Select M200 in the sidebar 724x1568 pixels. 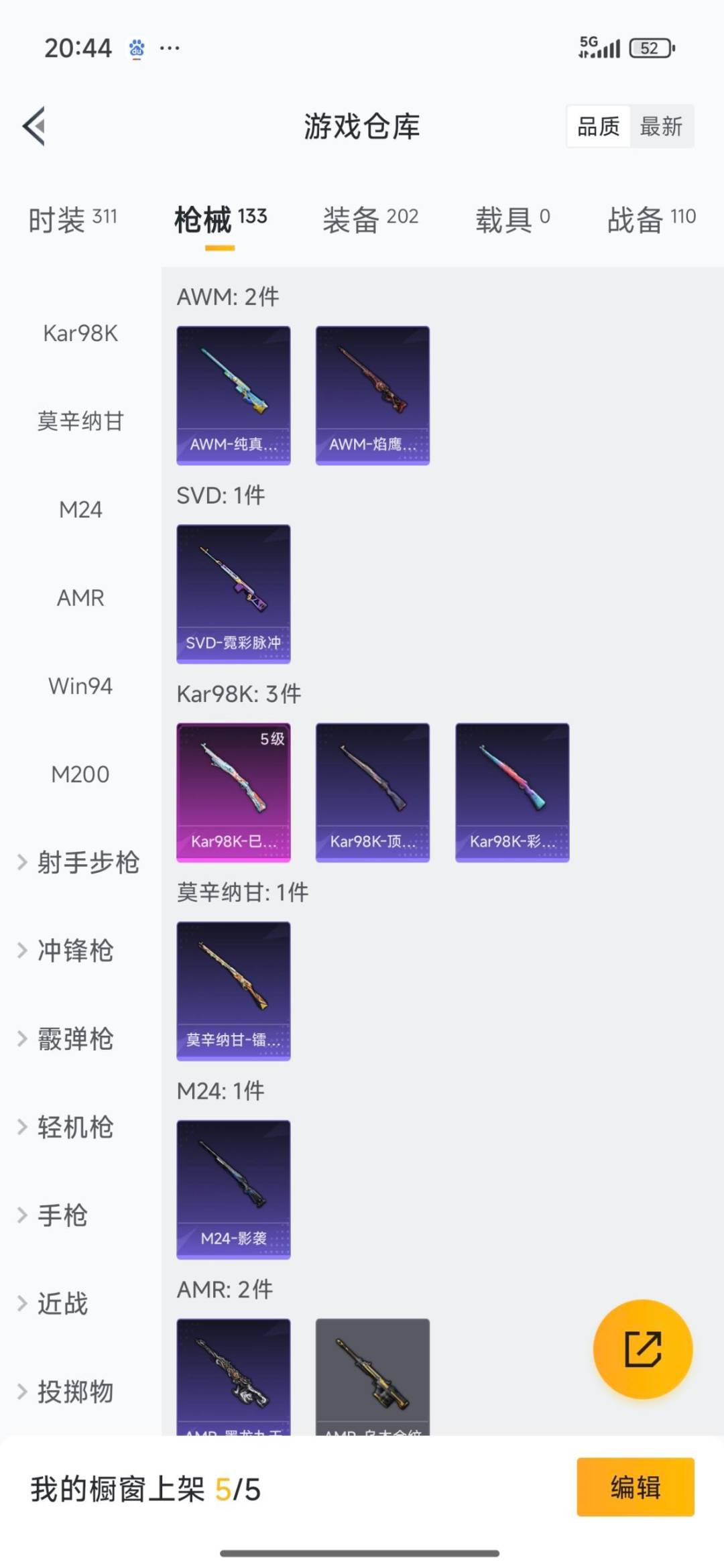(x=80, y=774)
